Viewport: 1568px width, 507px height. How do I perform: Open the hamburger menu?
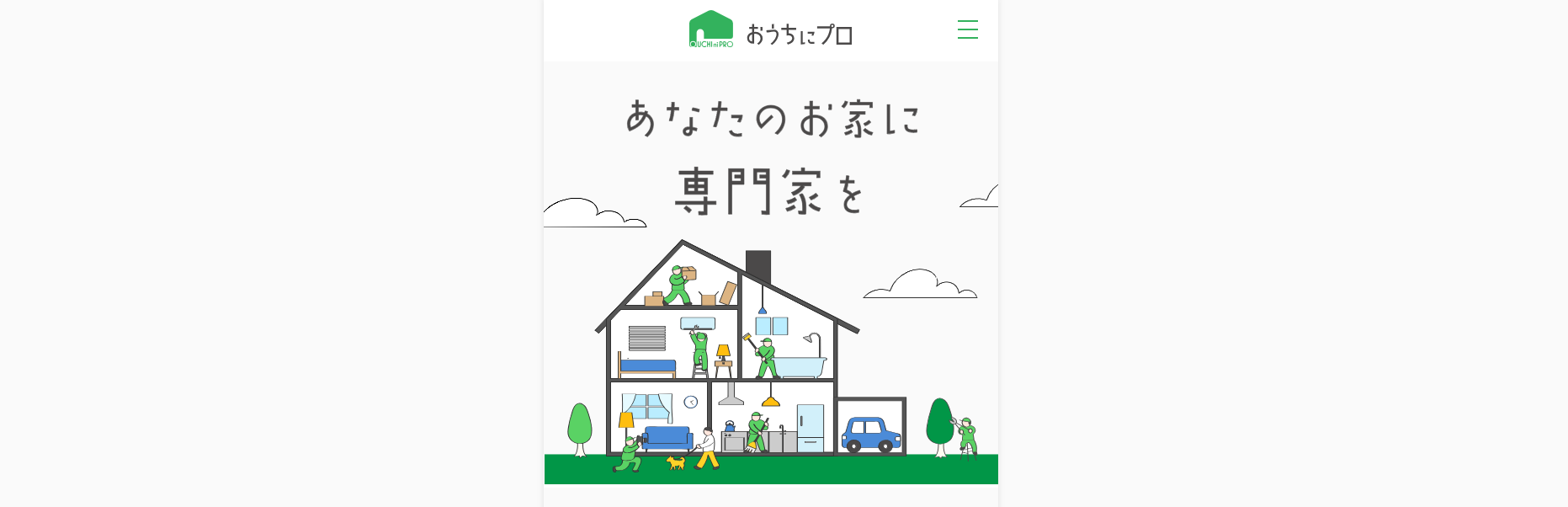[967, 29]
